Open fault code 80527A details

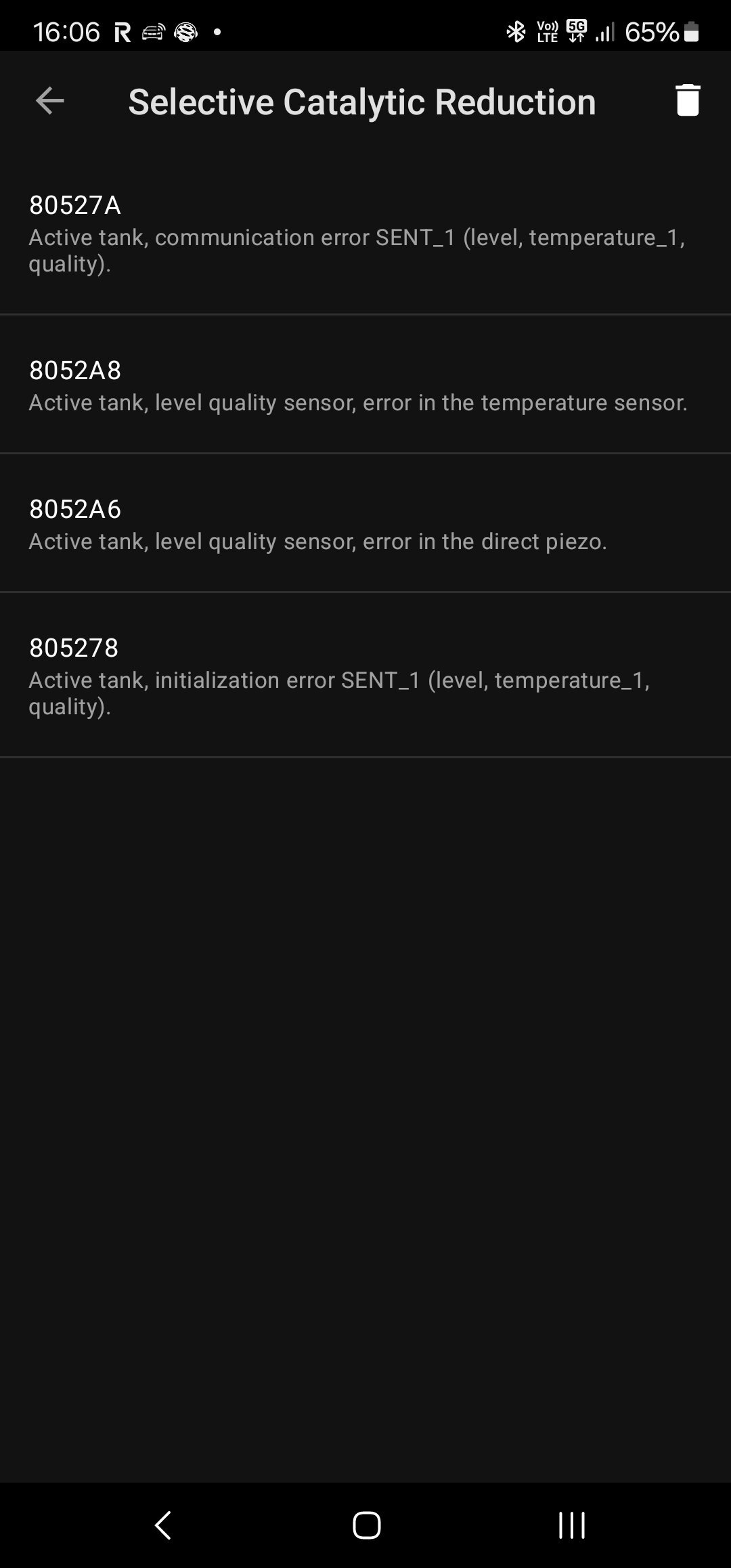tap(365, 233)
